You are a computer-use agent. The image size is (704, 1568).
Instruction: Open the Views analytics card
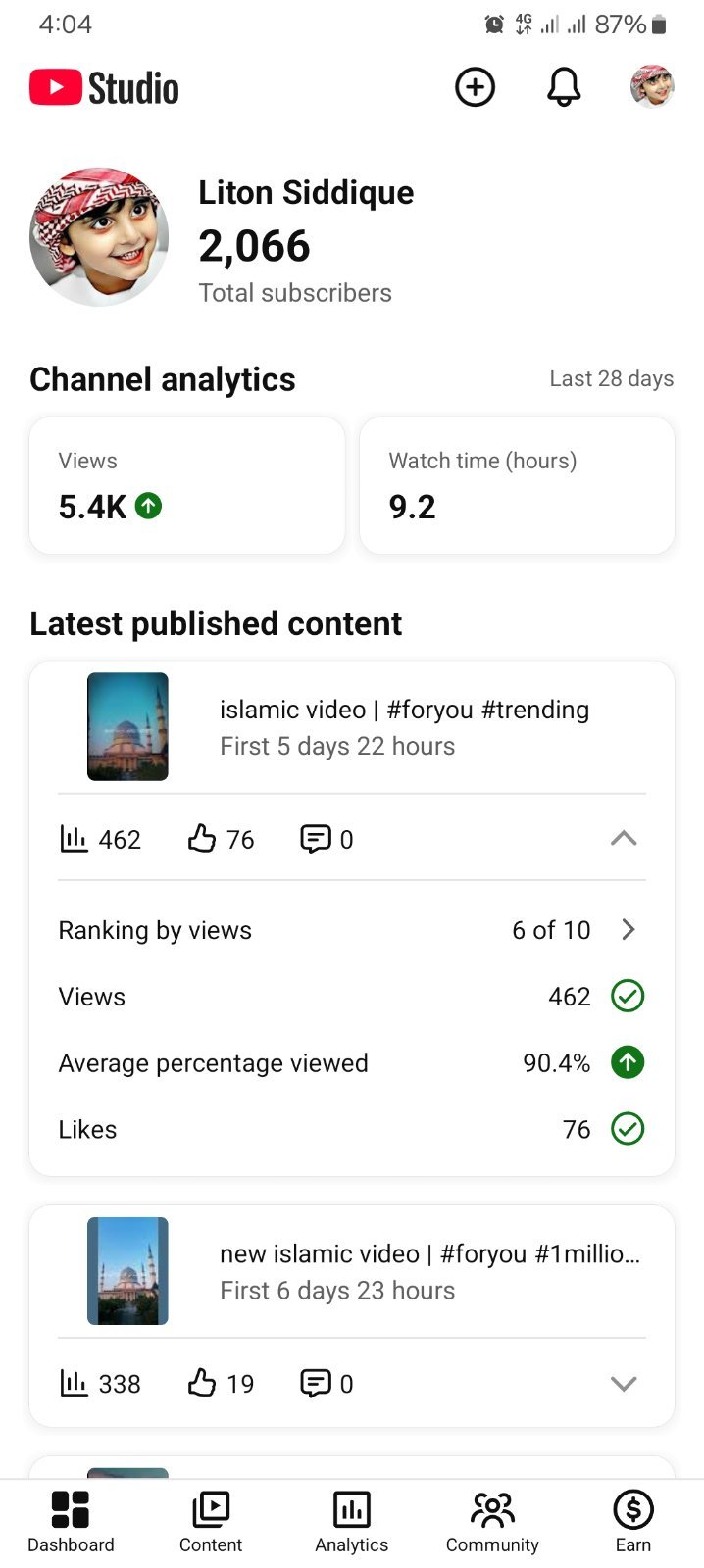tap(187, 485)
